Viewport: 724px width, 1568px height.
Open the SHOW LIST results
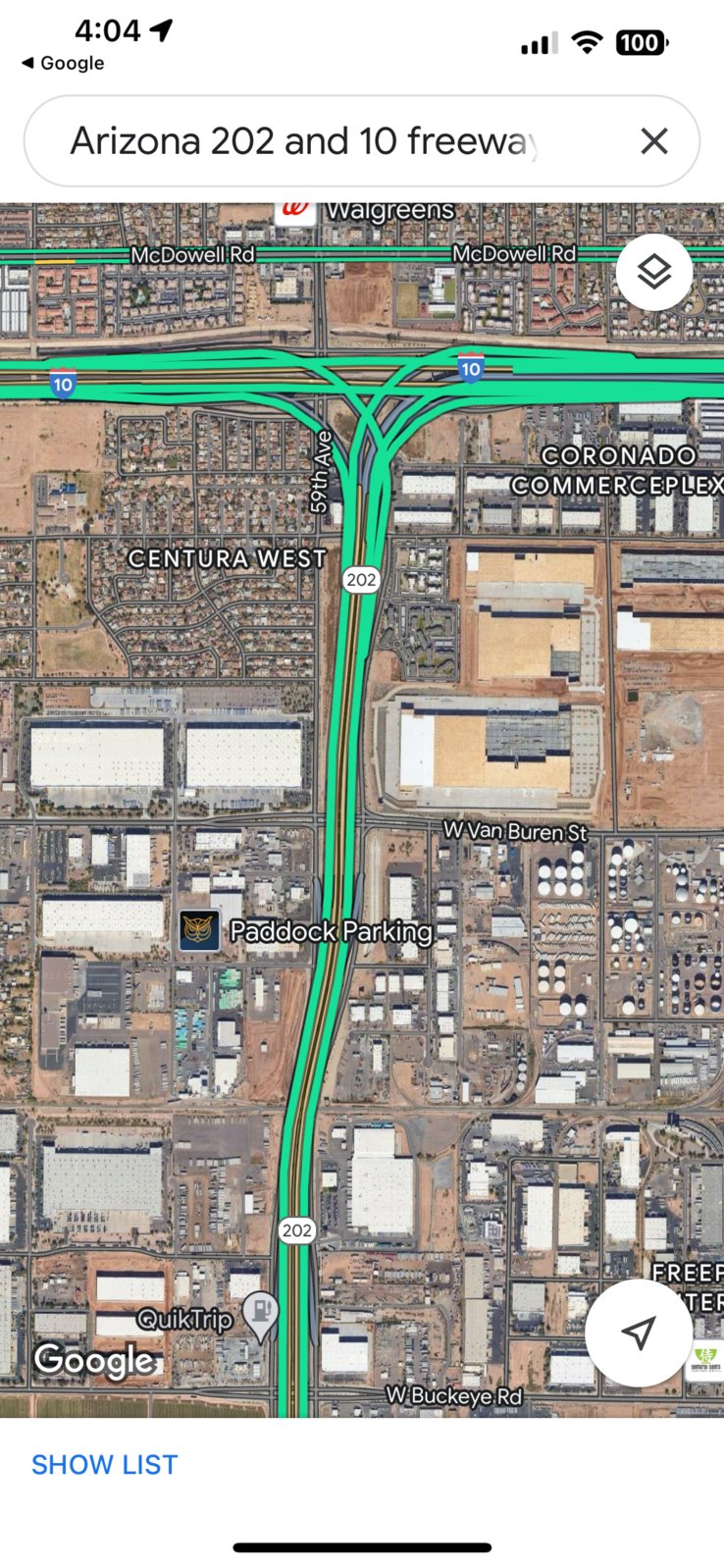pos(104,1464)
